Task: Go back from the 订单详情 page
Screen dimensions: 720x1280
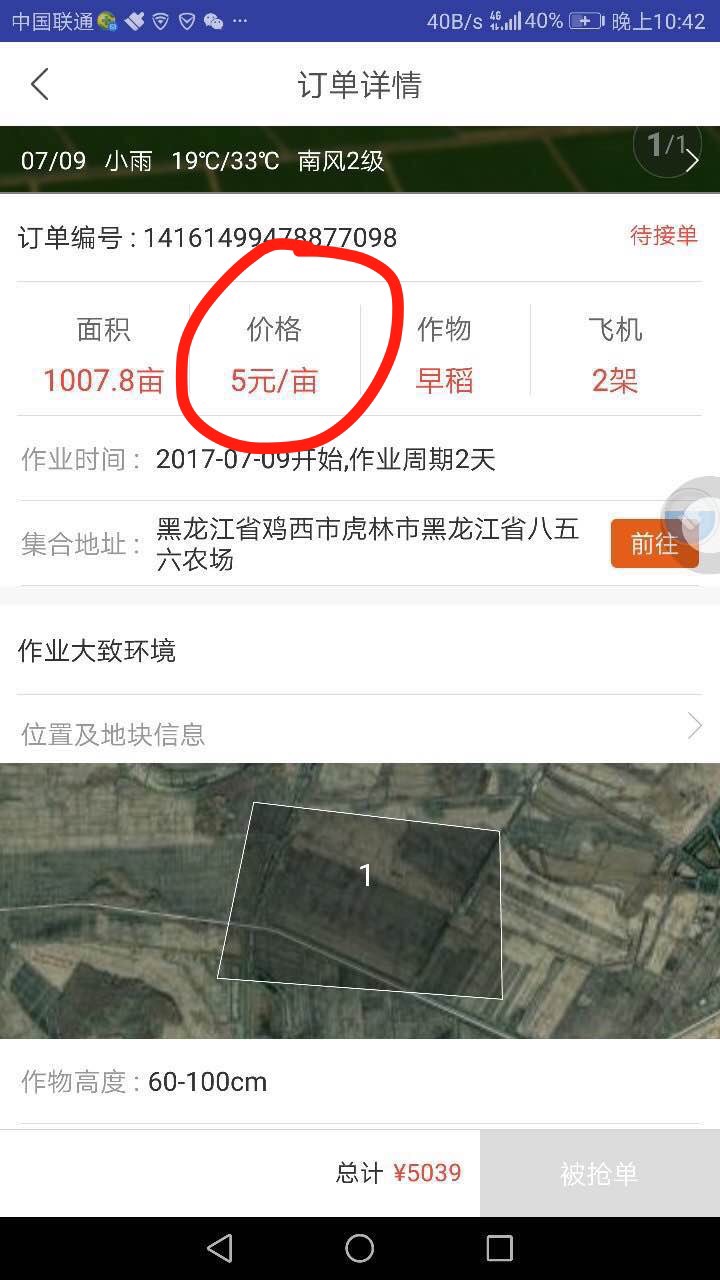Action: pyautogui.click(x=40, y=84)
